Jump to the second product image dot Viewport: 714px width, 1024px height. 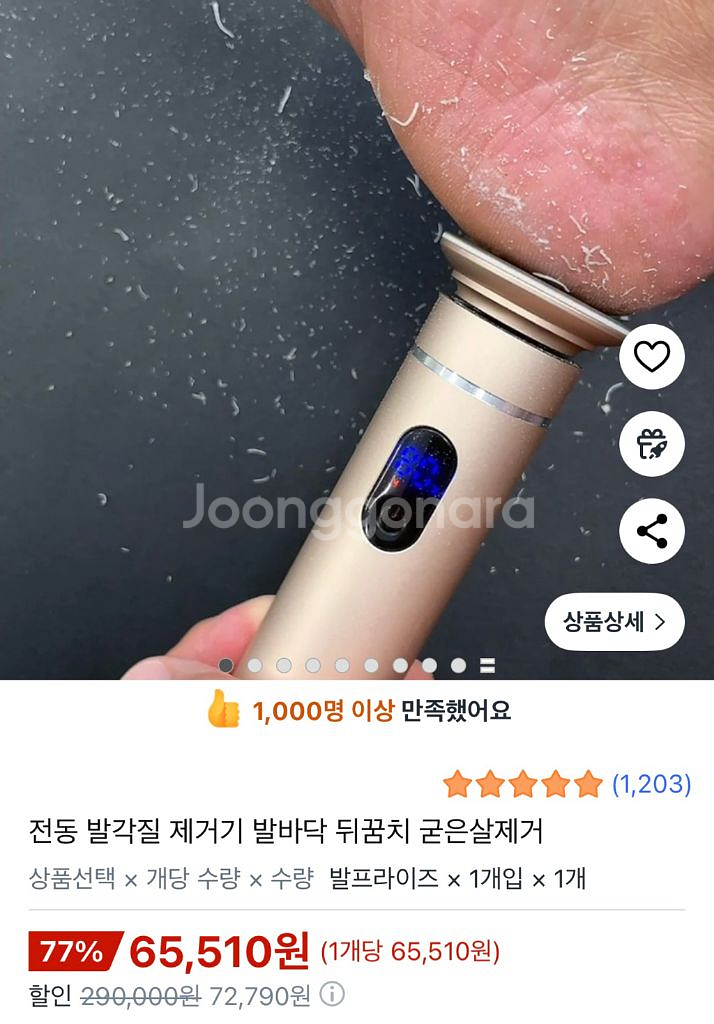(x=255, y=665)
